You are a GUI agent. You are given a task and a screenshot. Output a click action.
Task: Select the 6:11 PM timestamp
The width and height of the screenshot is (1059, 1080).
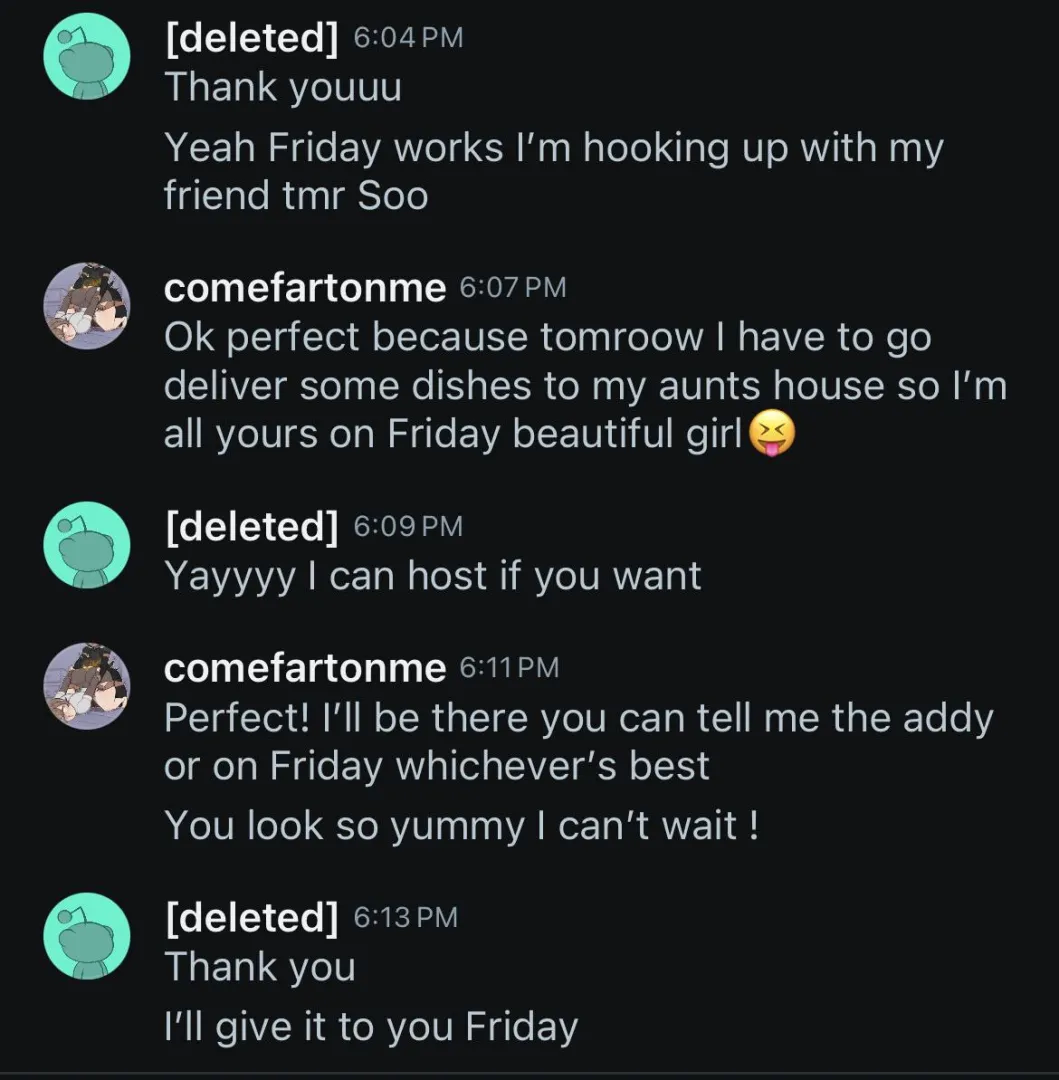click(x=507, y=668)
